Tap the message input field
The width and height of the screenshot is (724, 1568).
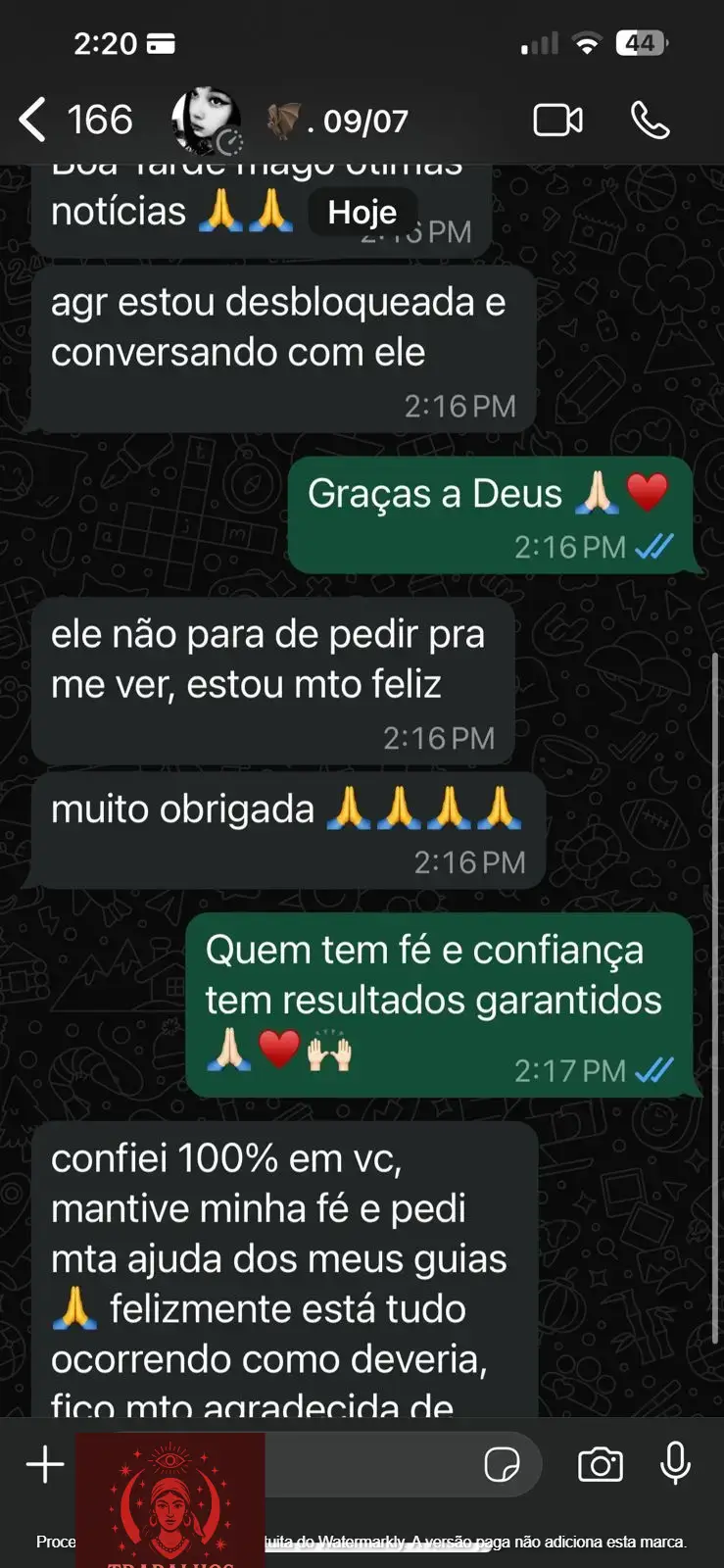point(372,1465)
